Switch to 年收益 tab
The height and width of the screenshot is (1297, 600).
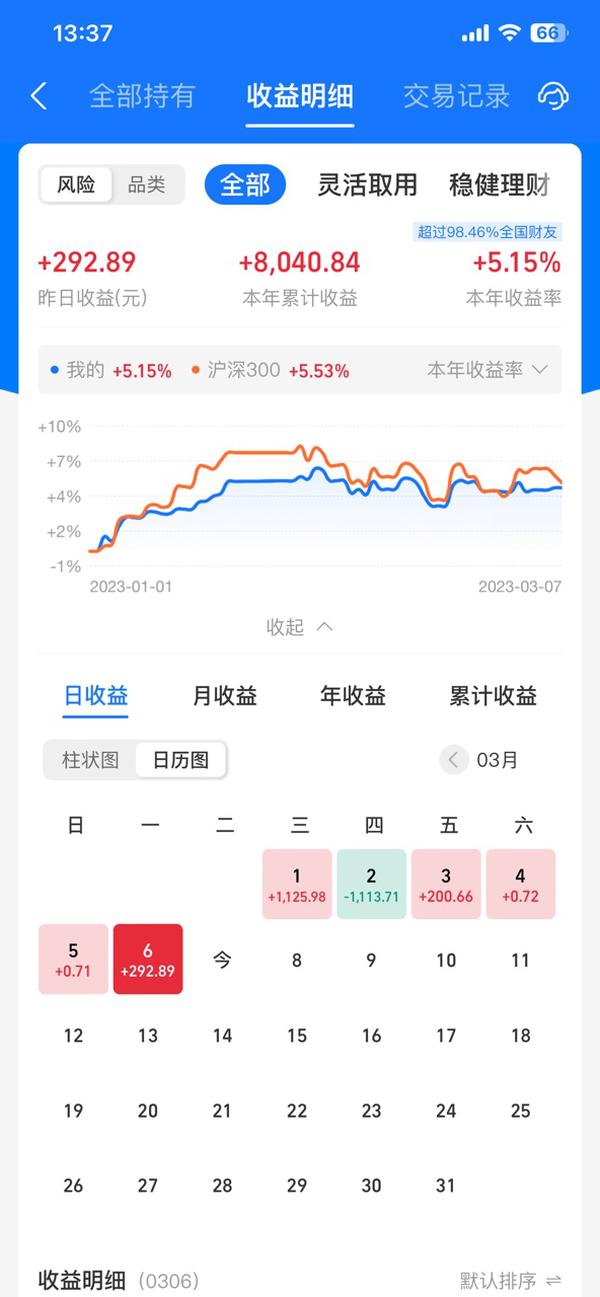[353, 696]
